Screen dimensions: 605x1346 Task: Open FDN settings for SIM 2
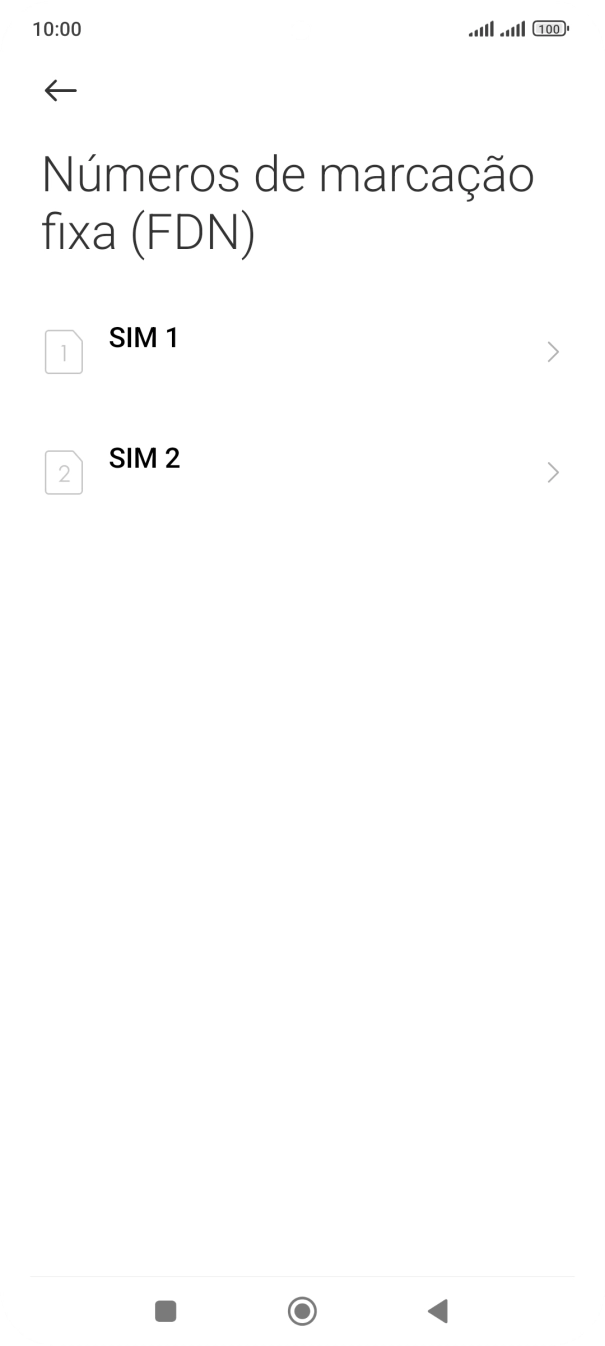(x=302, y=472)
